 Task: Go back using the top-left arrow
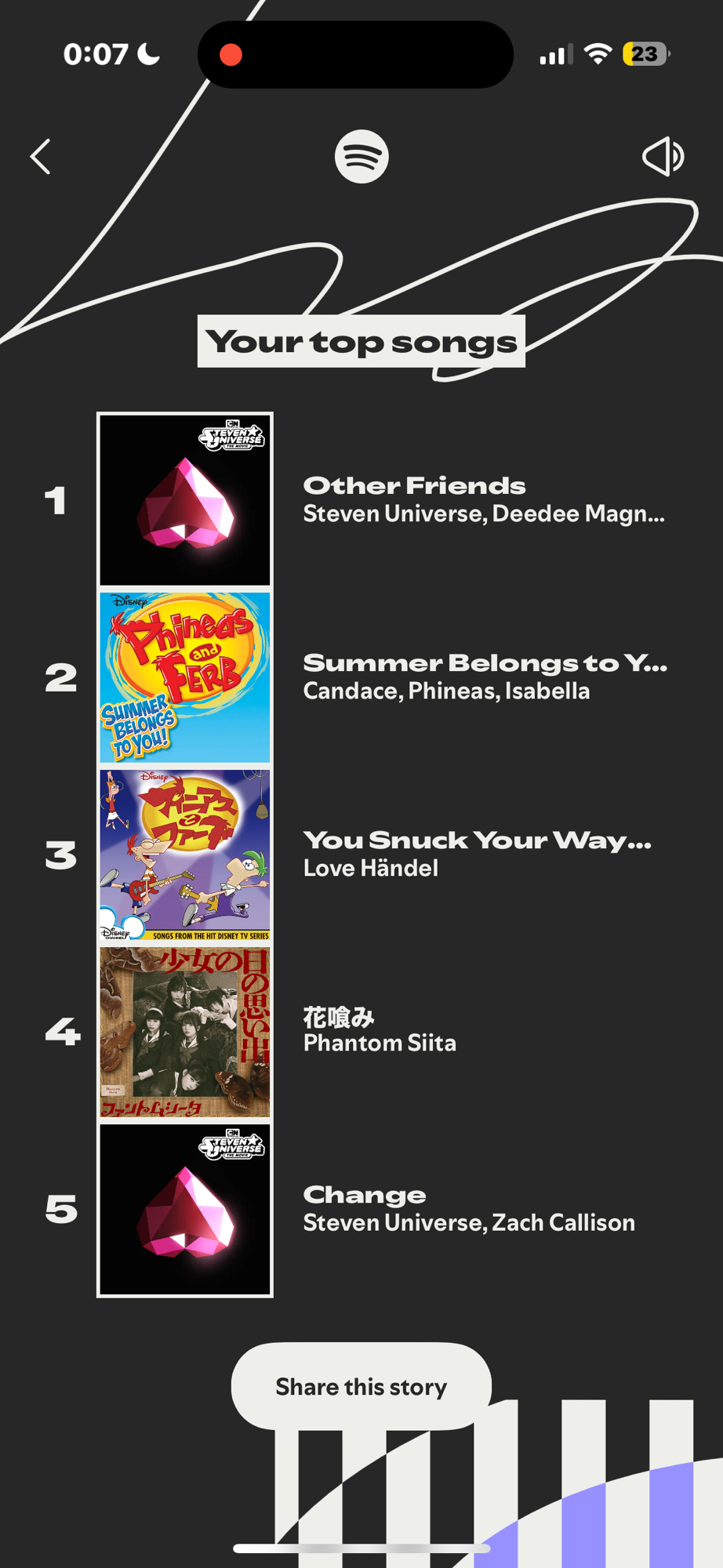41,157
